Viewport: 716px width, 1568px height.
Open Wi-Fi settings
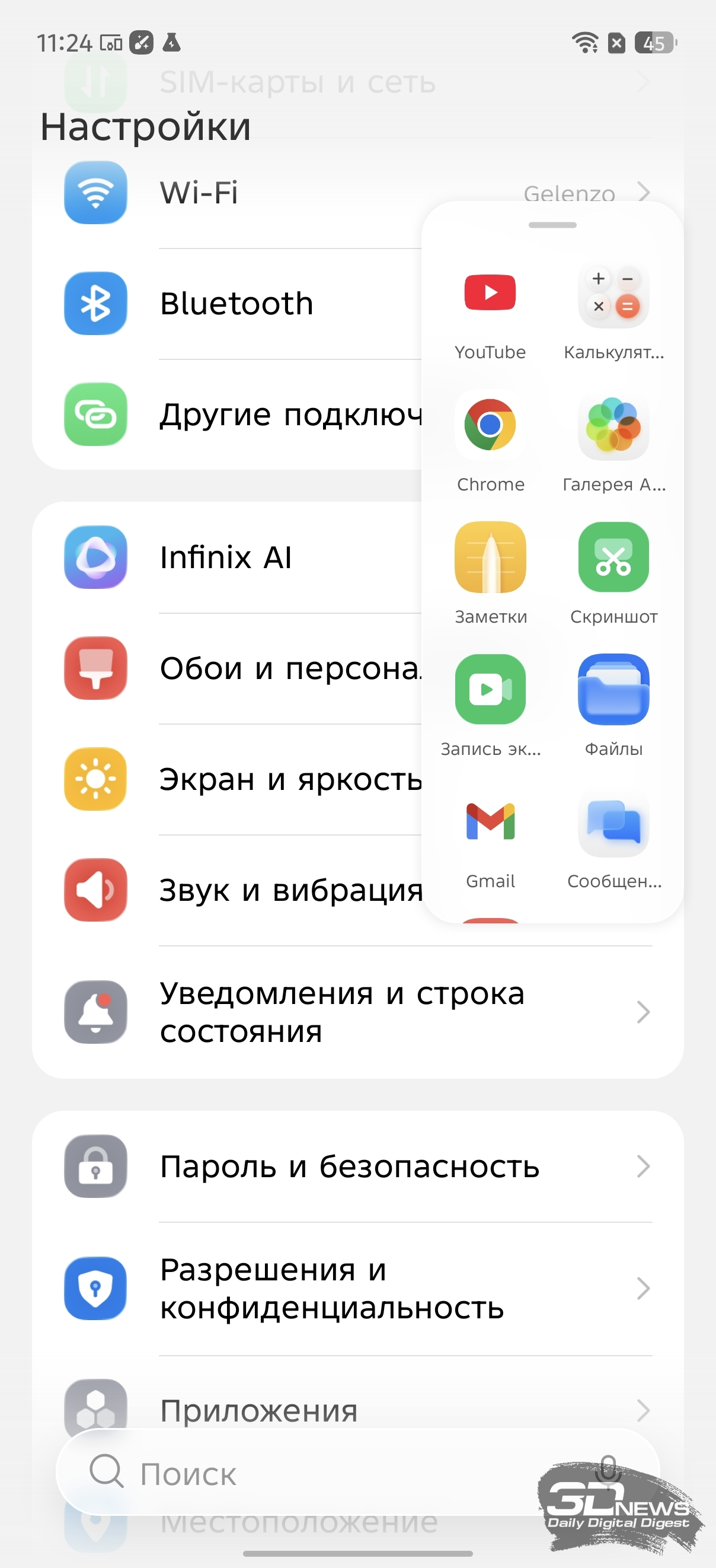[244, 193]
